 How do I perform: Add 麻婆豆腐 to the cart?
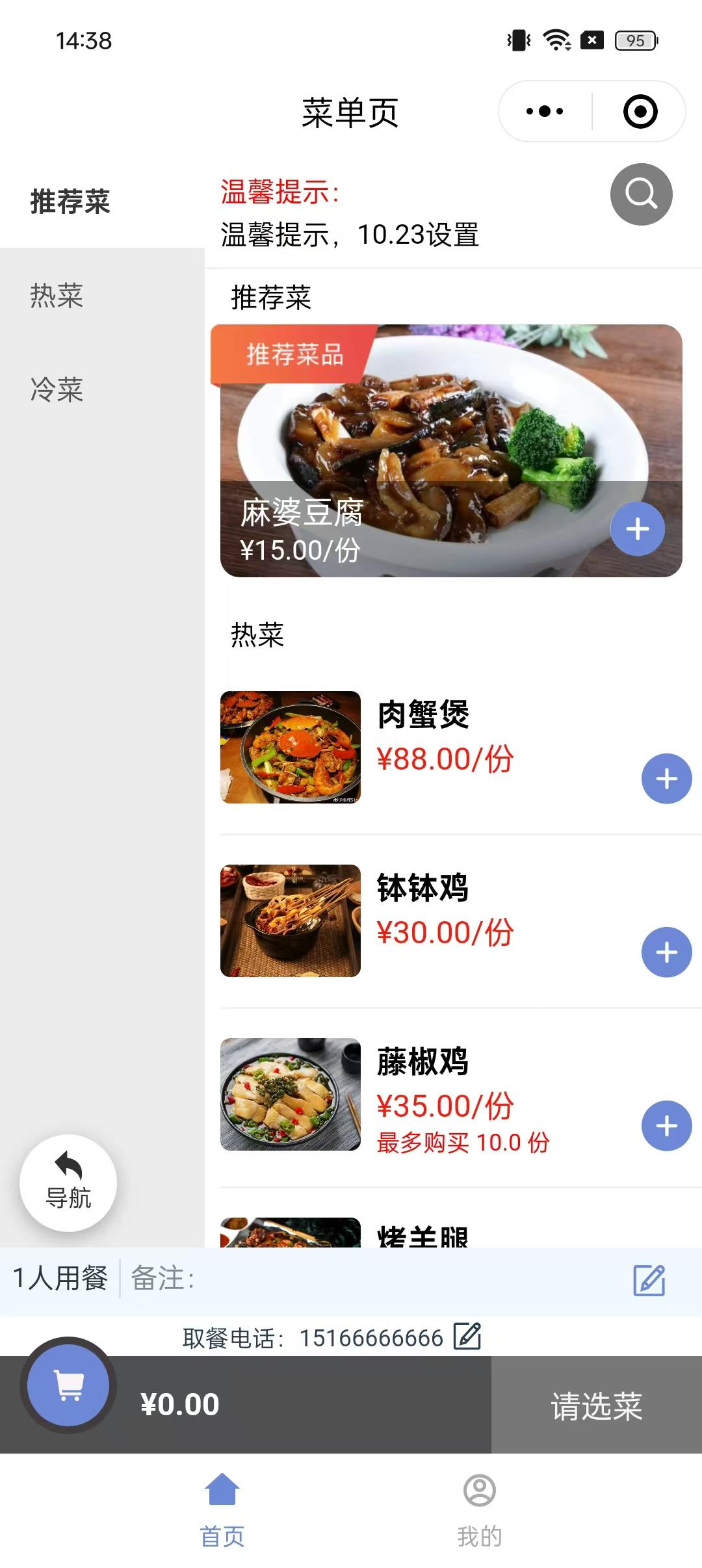(x=637, y=529)
